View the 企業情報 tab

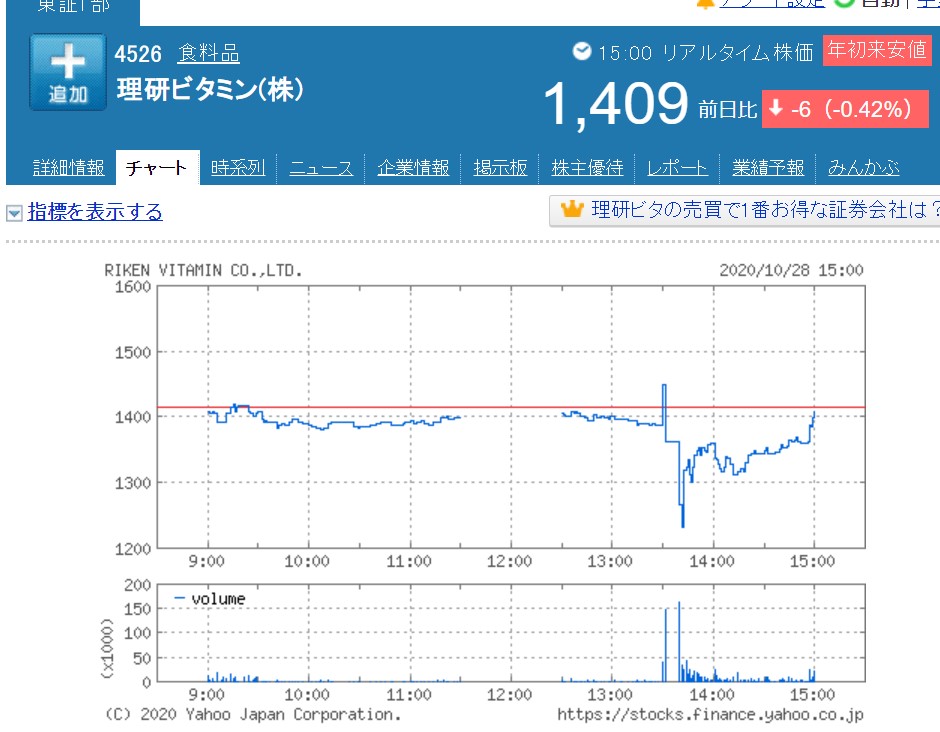click(x=413, y=168)
